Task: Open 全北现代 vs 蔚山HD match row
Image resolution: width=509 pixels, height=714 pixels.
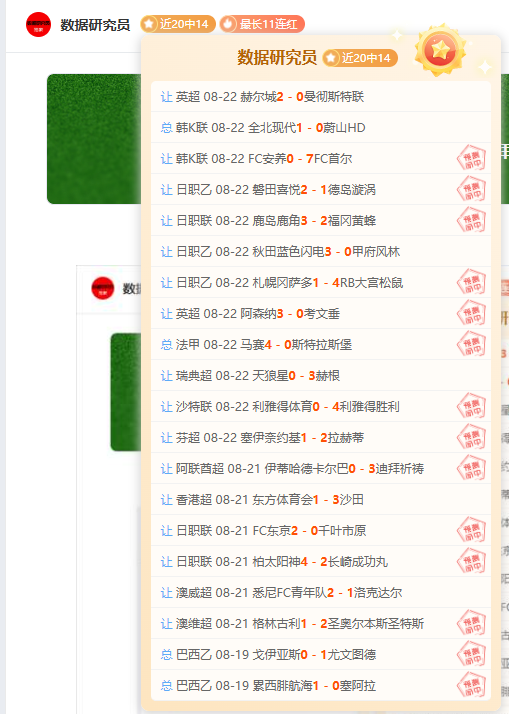Action: click(321, 128)
